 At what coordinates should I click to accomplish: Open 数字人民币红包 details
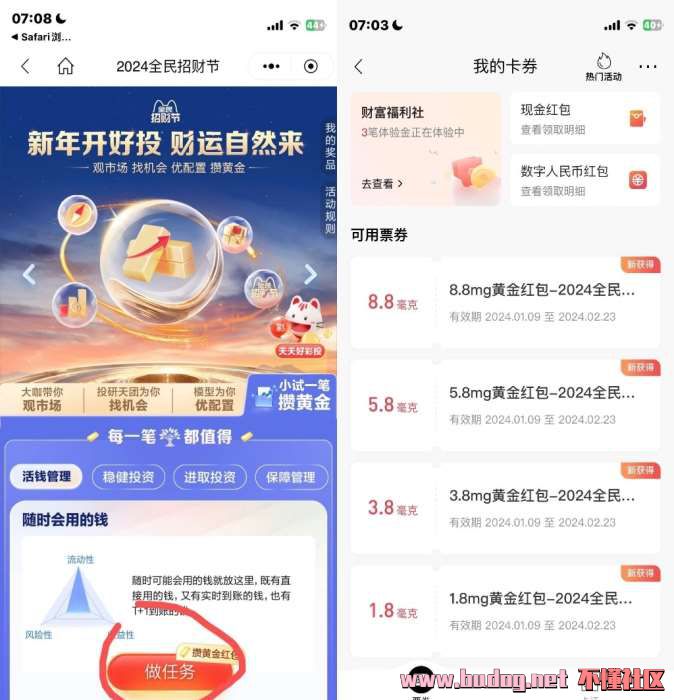point(584,180)
